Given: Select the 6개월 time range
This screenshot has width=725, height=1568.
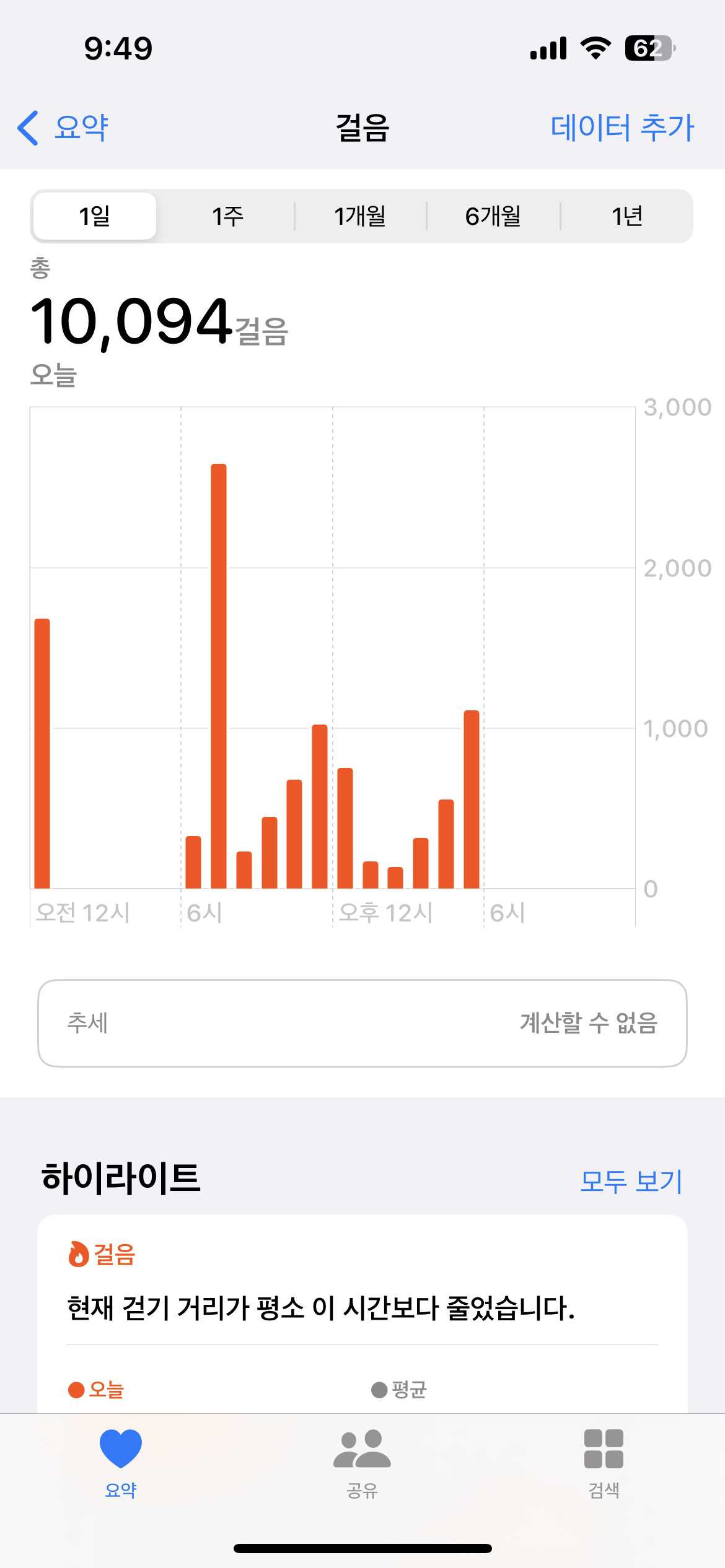Looking at the screenshot, I should pos(493,216).
